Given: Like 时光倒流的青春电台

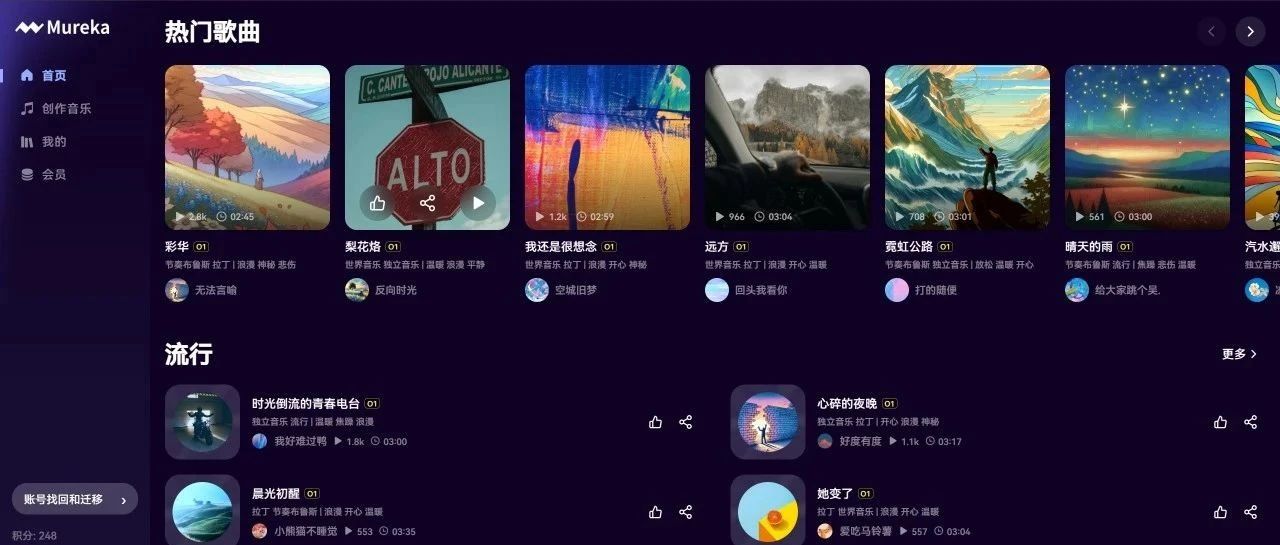Looking at the screenshot, I should tap(655, 422).
